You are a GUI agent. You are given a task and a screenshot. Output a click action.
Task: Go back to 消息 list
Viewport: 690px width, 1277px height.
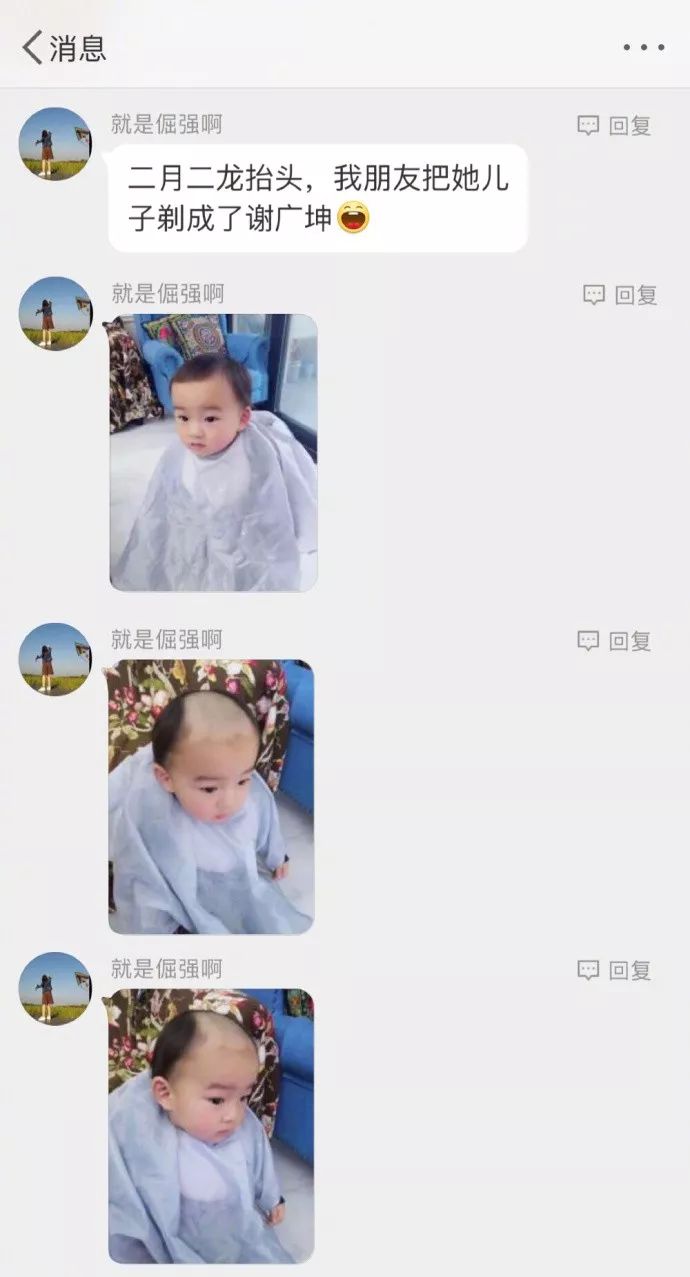pyautogui.click(x=63, y=47)
